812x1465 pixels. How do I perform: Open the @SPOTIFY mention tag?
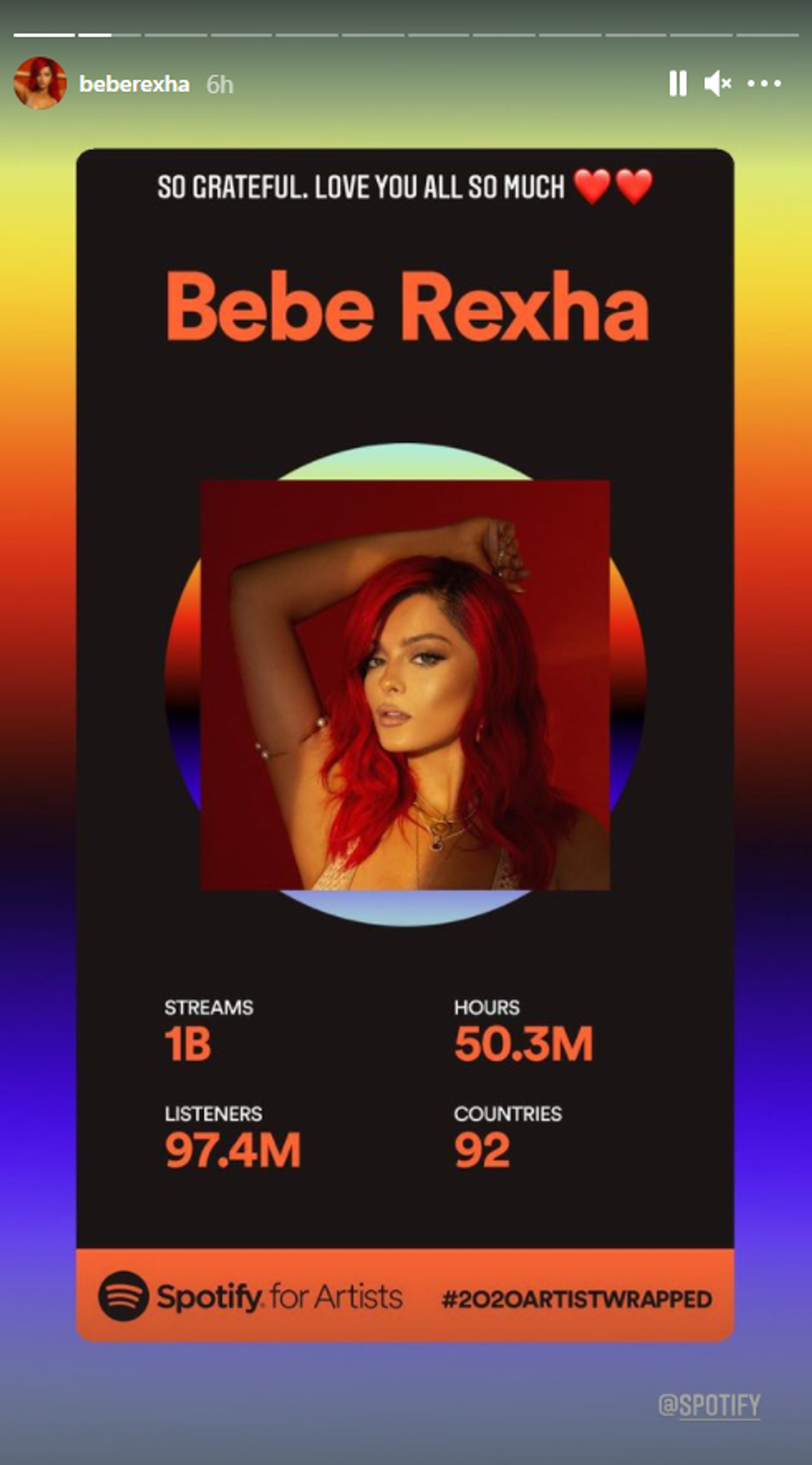point(708,1405)
